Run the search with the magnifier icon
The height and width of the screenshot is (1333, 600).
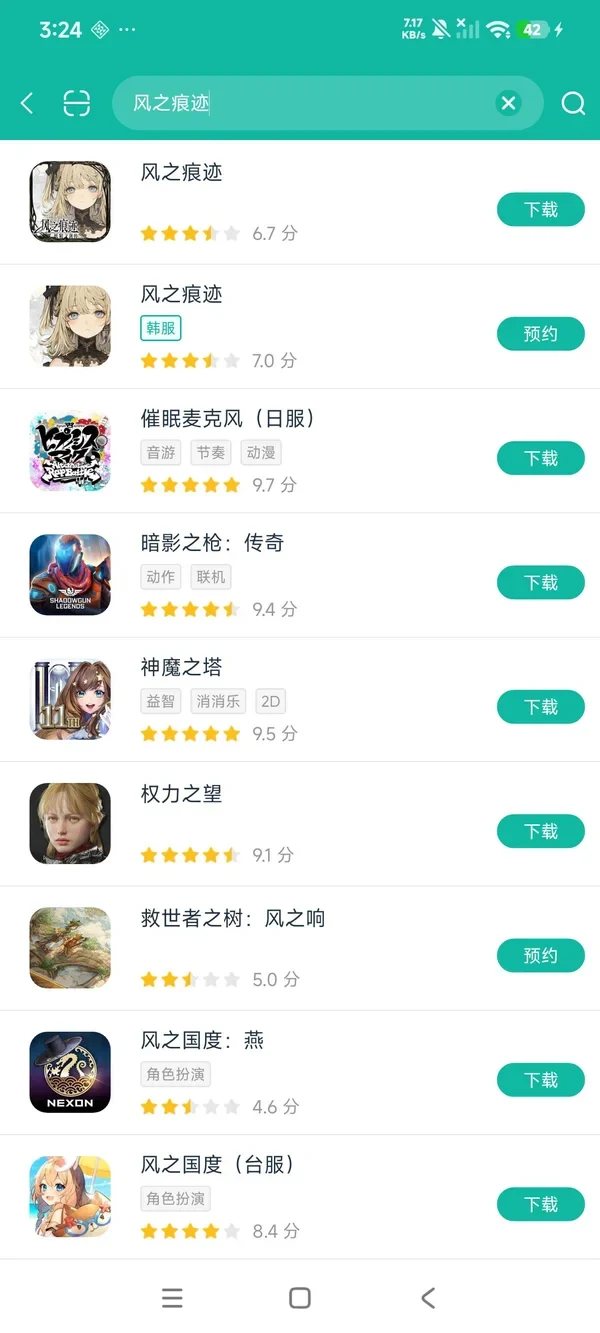pos(573,103)
